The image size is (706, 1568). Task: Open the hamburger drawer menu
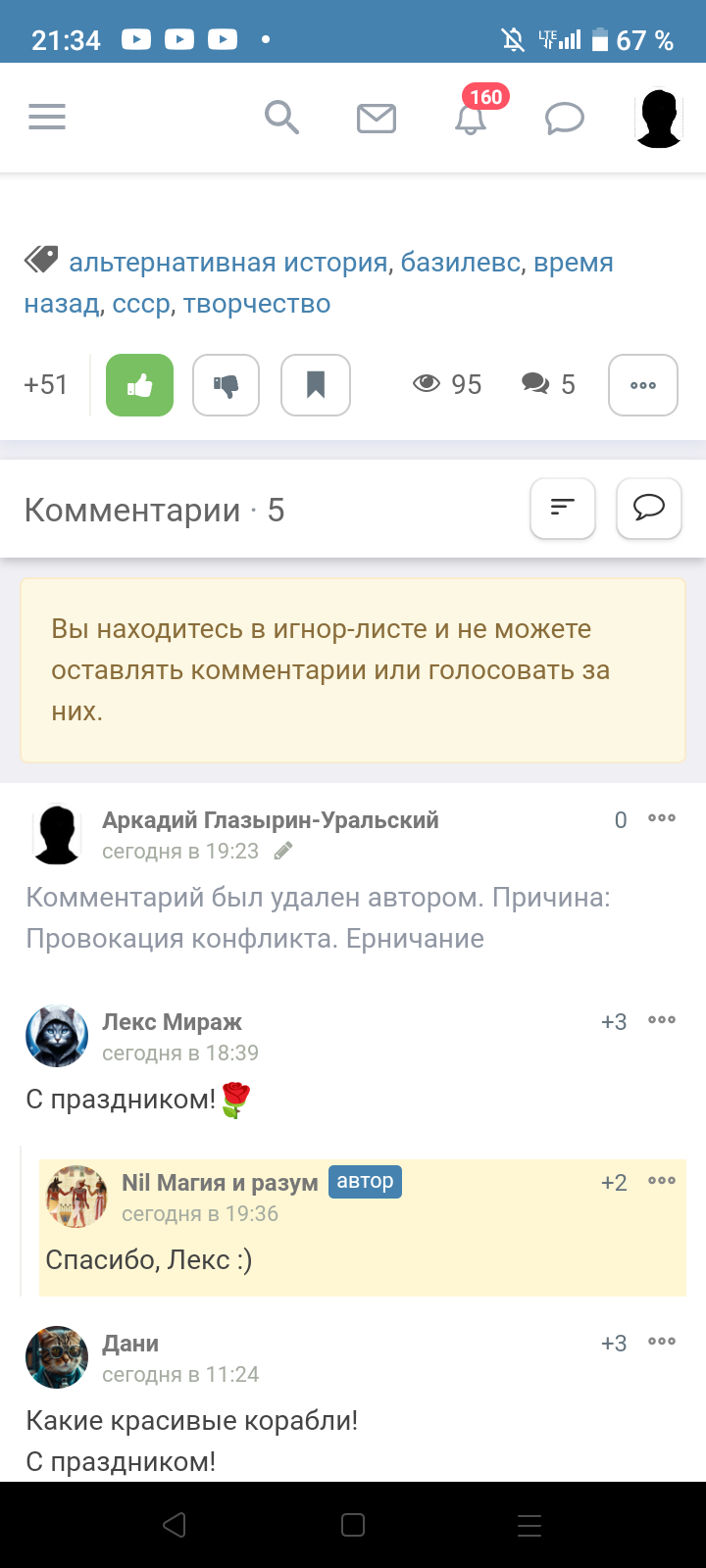pyautogui.click(x=47, y=118)
